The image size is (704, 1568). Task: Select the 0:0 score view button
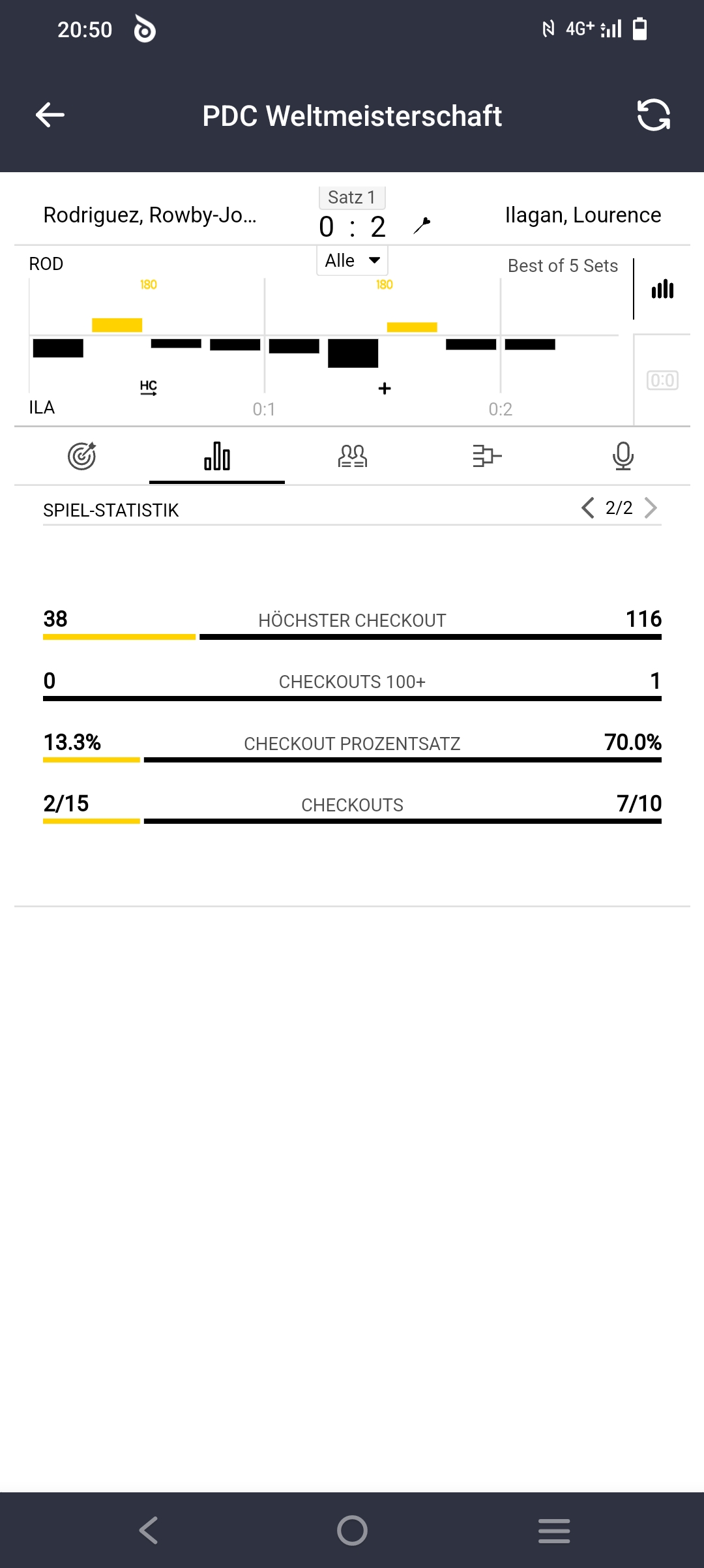(662, 380)
